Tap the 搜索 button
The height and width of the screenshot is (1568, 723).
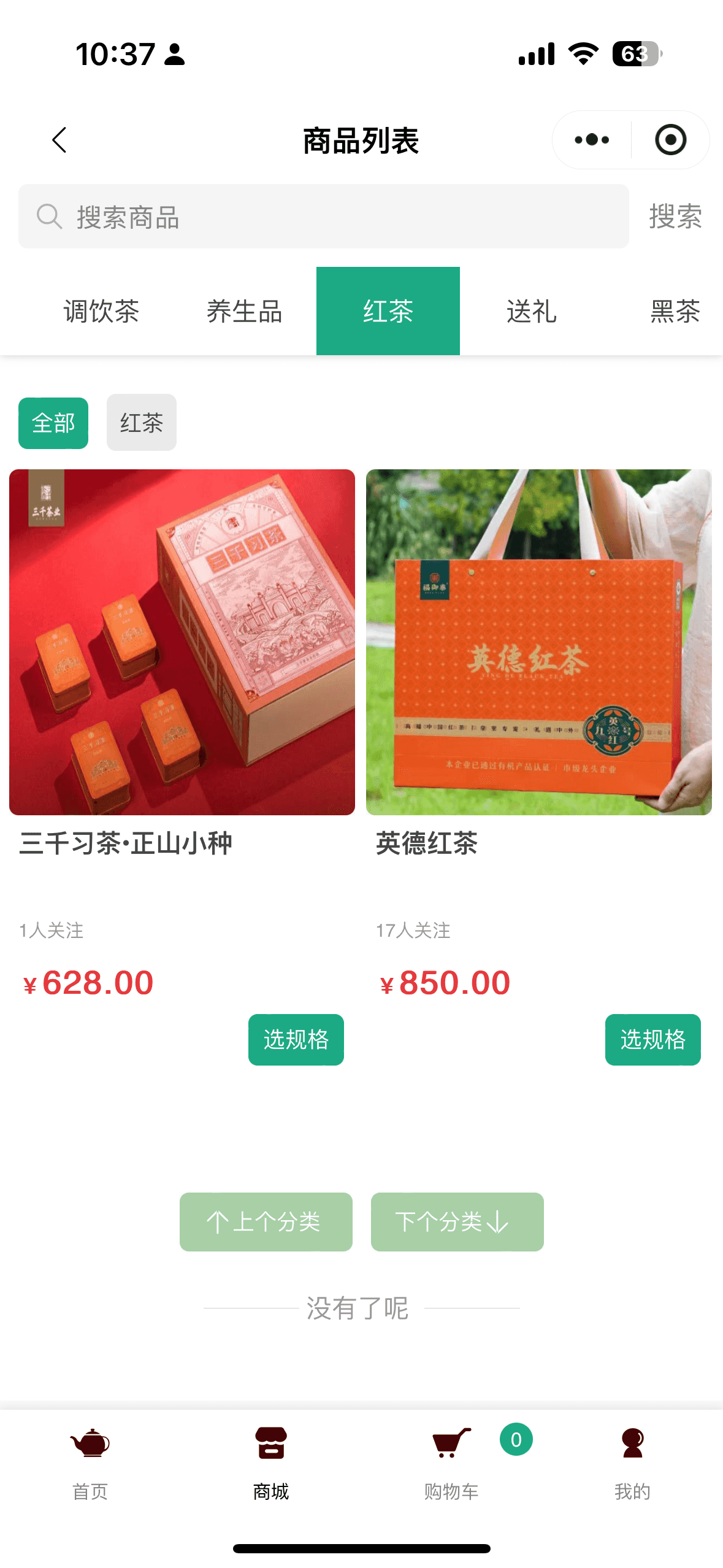coord(675,217)
